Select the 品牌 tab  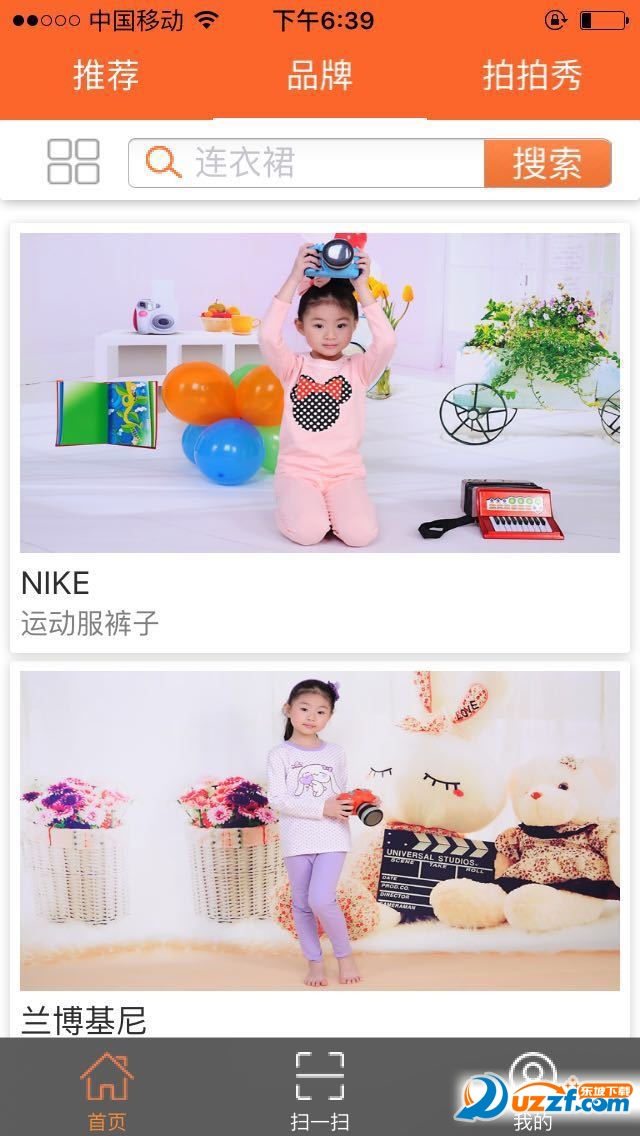(320, 76)
